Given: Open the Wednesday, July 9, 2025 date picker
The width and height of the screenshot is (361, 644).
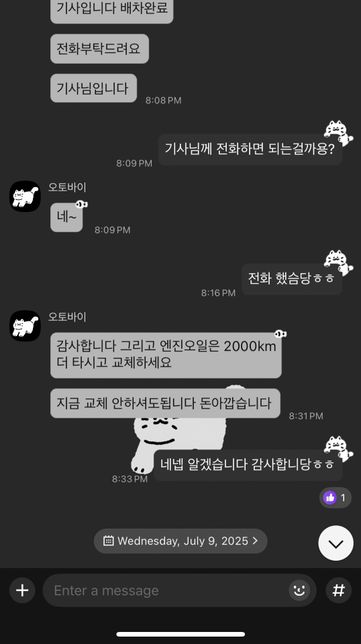Looking at the screenshot, I should click(x=180, y=540).
